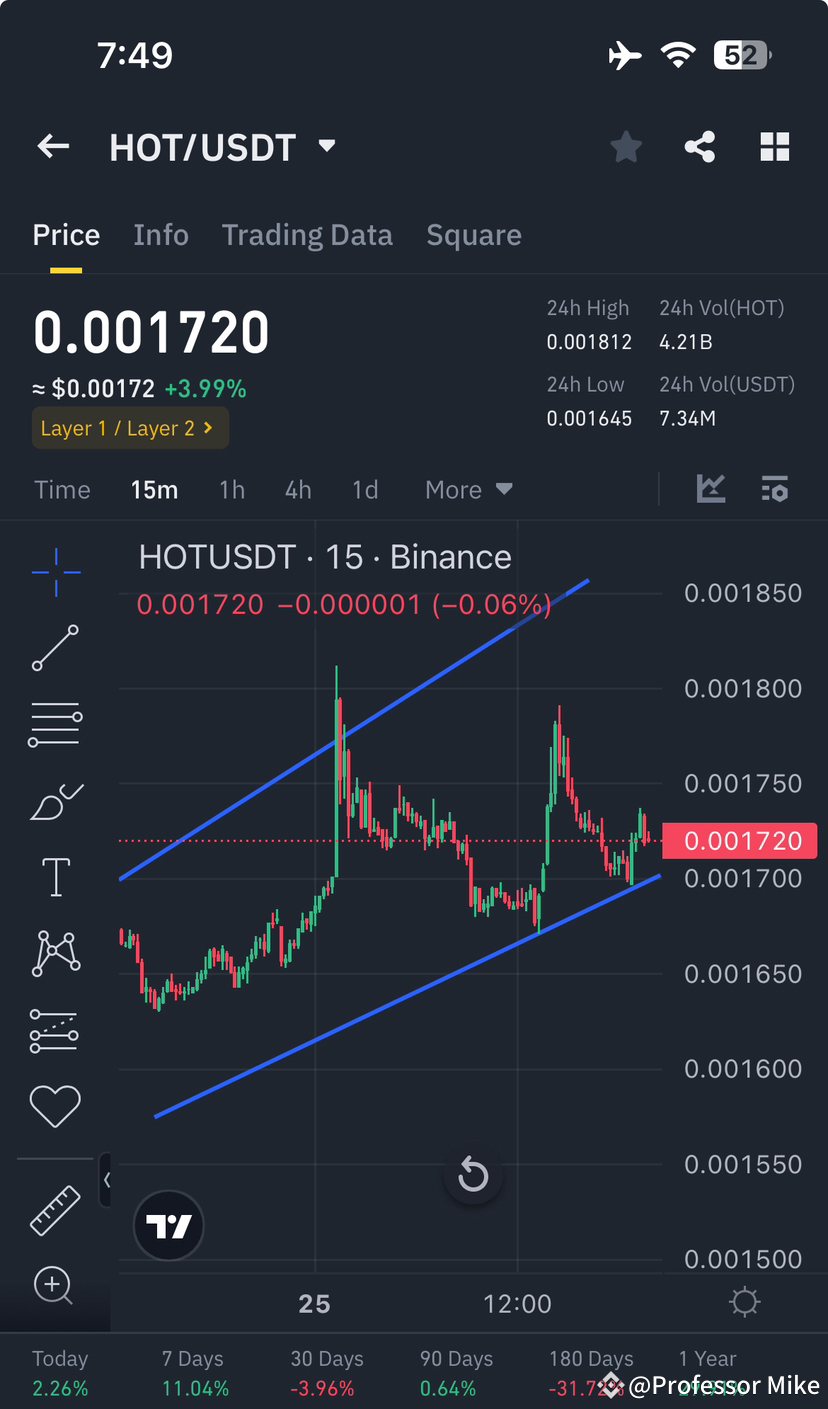Screen dimensions: 828x1409
Task: Toggle the heart emoji drawing tool
Action: (55, 1106)
